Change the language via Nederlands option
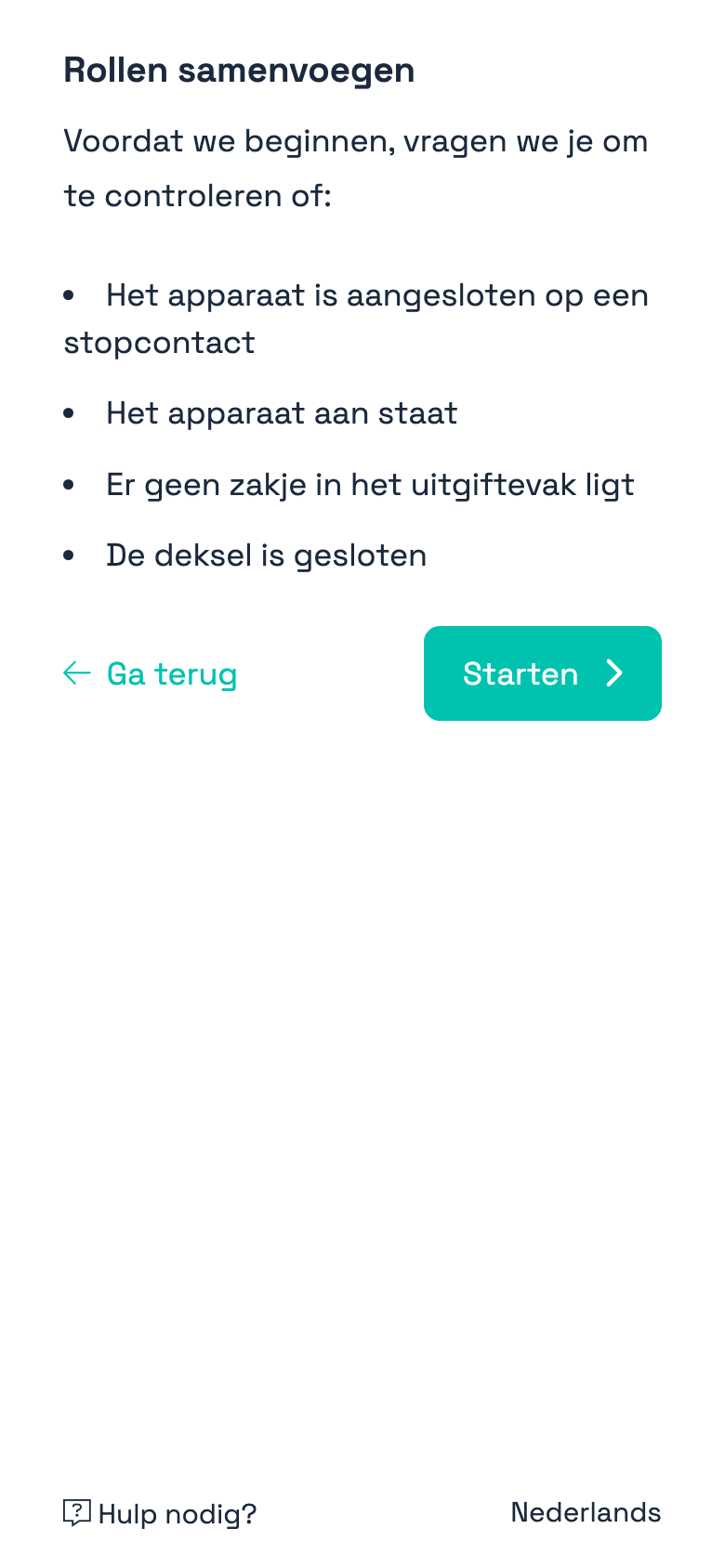The width and height of the screenshot is (725, 1568). pyautogui.click(x=586, y=1512)
